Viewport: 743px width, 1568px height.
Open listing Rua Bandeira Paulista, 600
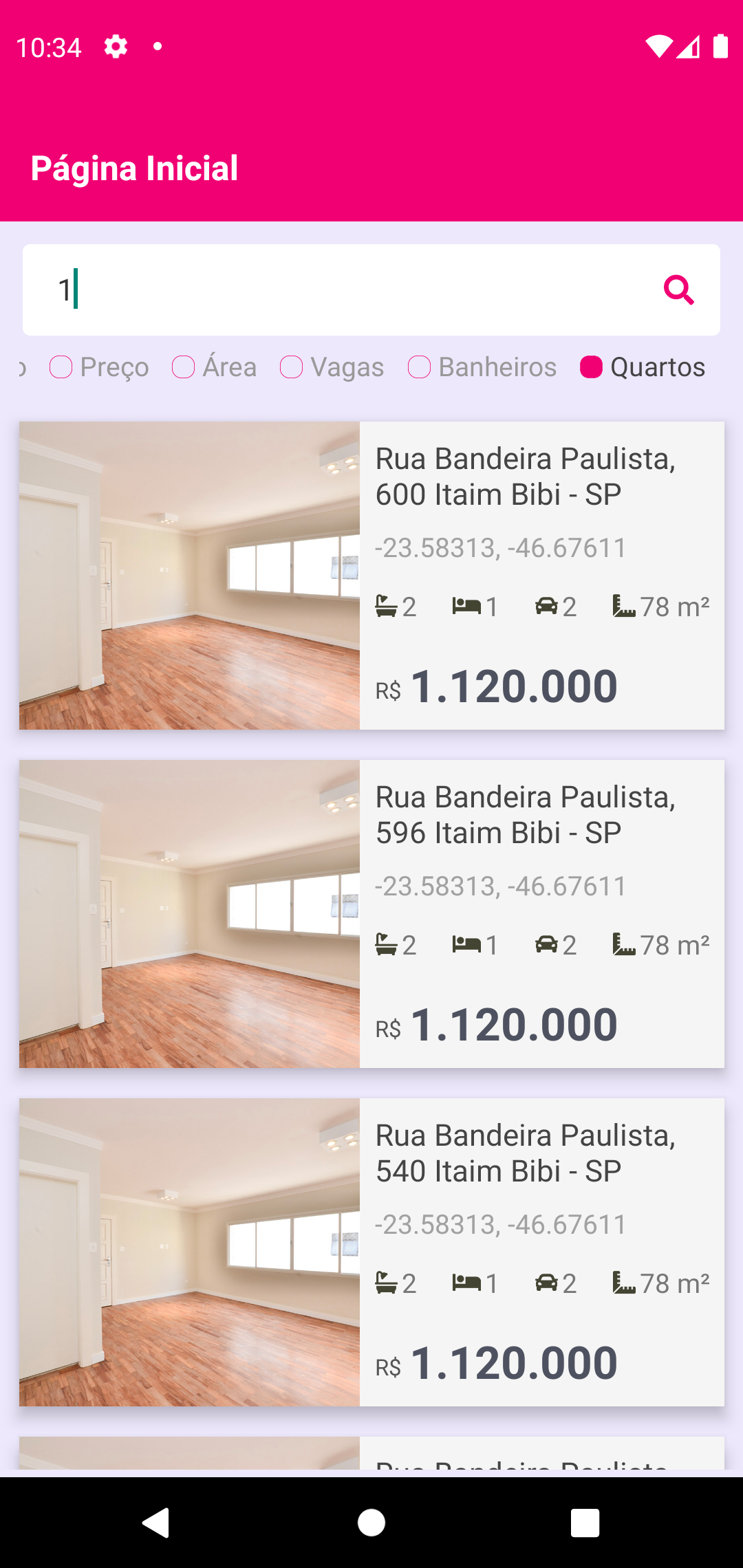371,576
